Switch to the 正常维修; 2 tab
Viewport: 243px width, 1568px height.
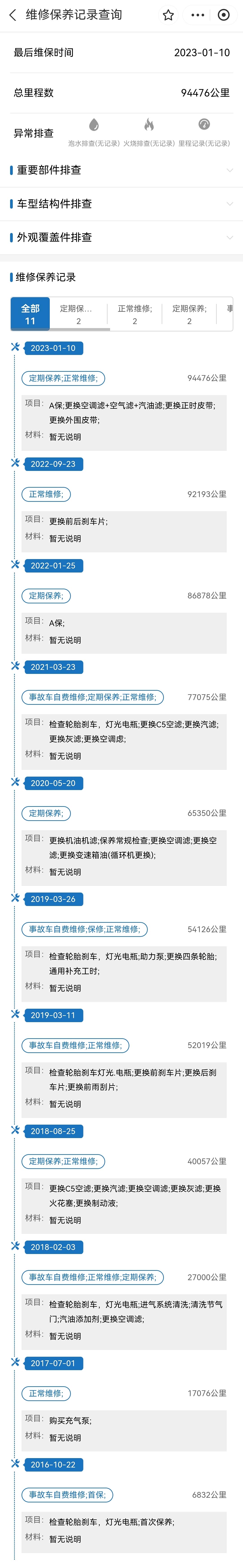click(135, 314)
